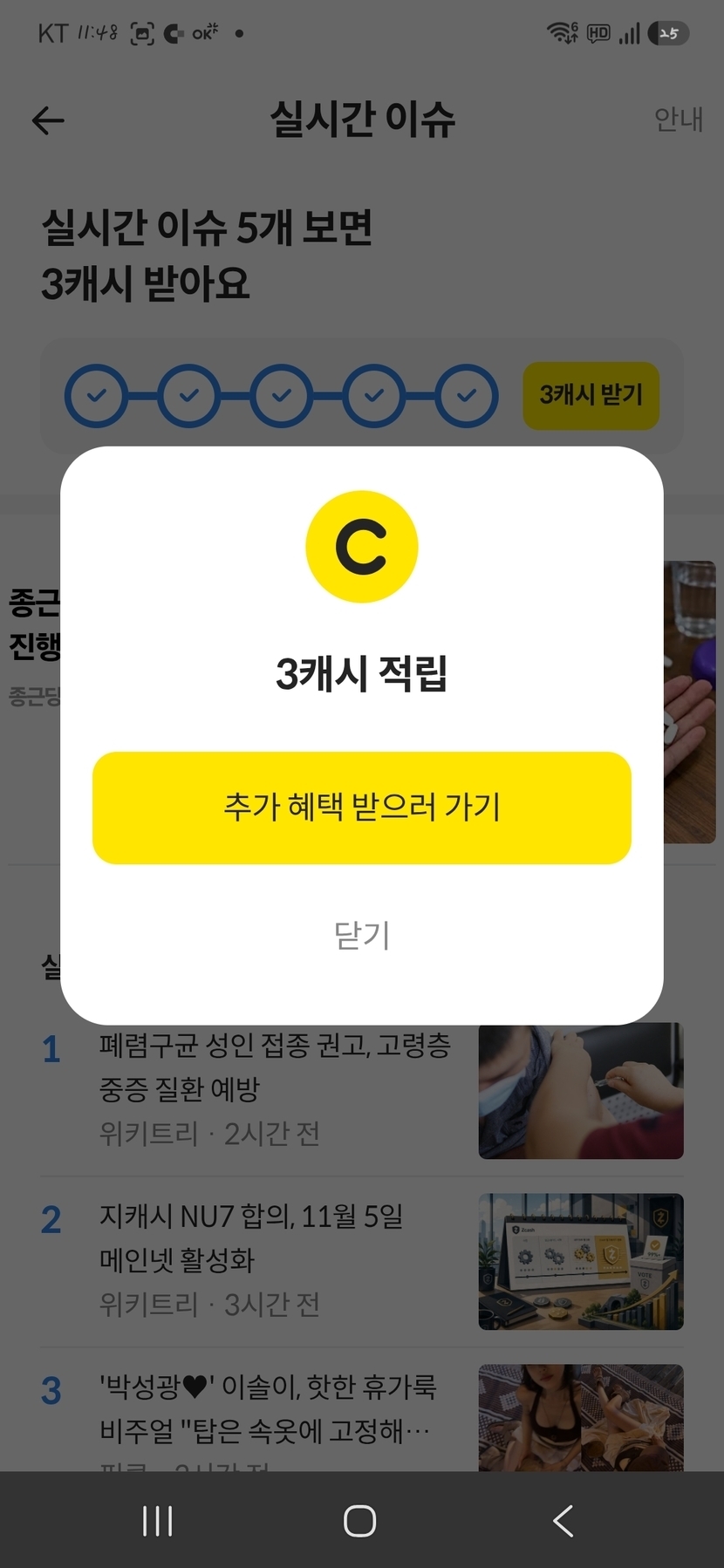Open the 지캐시 NU7 합의 article
Image resolution: width=724 pixels, height=1568 pixels.
362,1260
